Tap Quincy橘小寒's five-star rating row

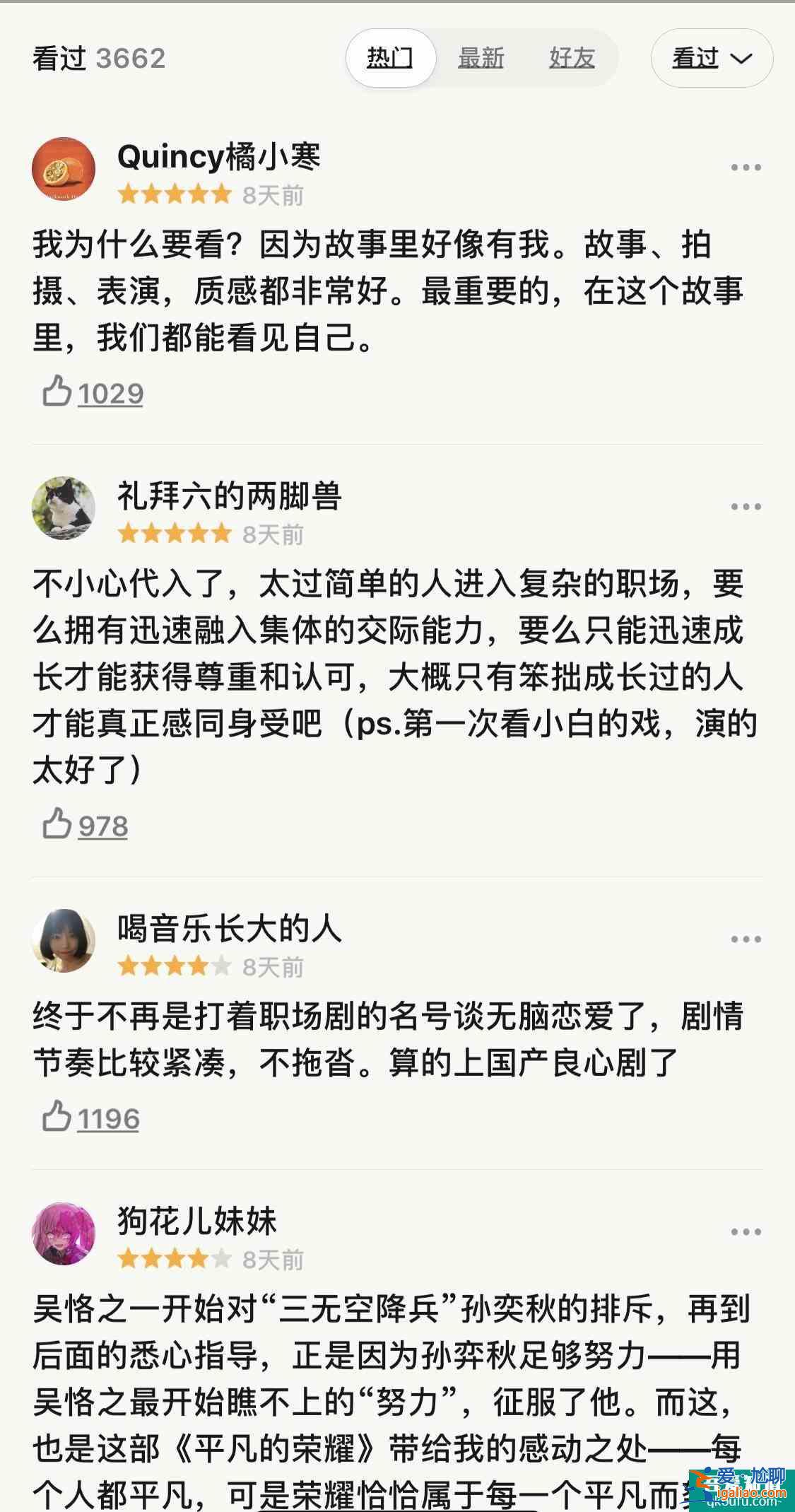pos(175,195)
